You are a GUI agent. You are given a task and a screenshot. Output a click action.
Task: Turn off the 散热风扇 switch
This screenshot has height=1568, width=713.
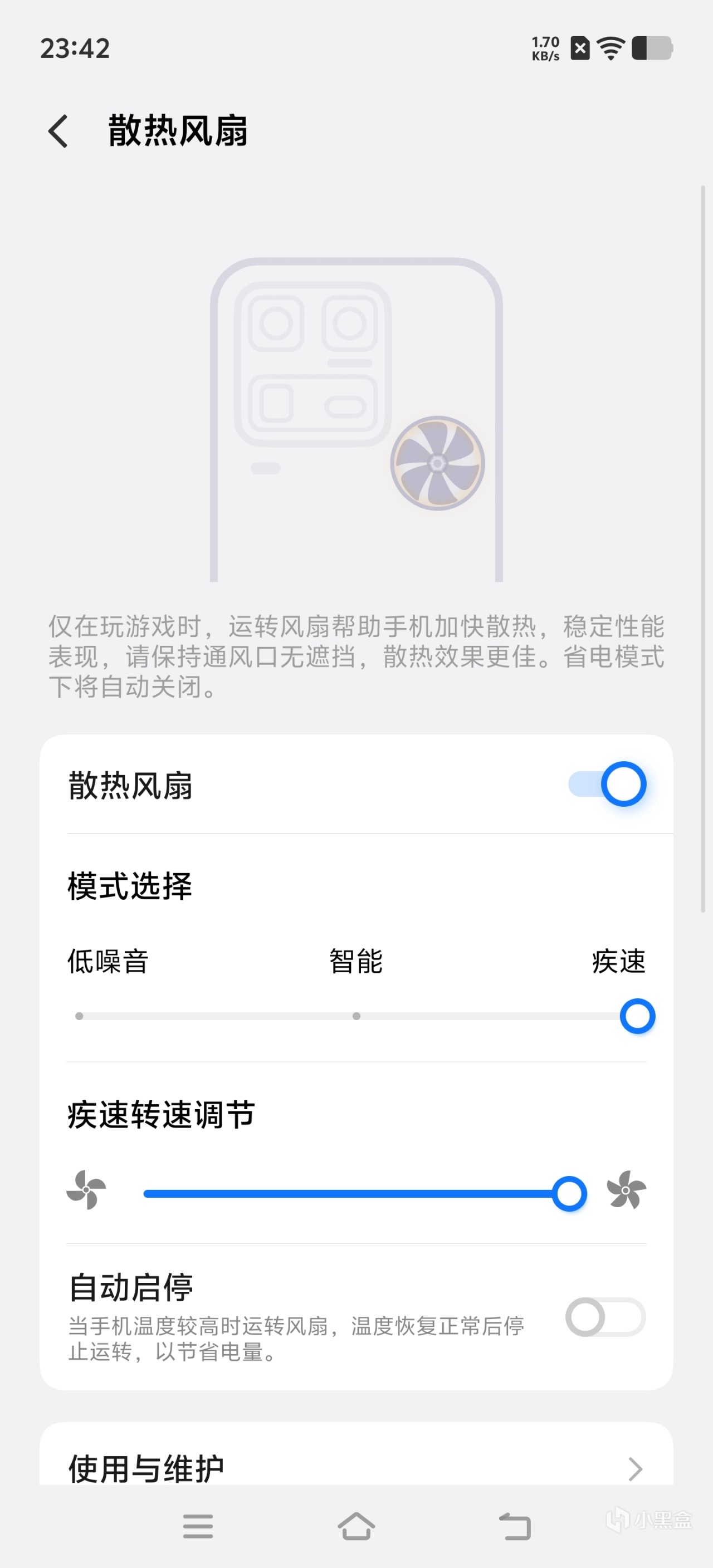(x=607, y=784)
